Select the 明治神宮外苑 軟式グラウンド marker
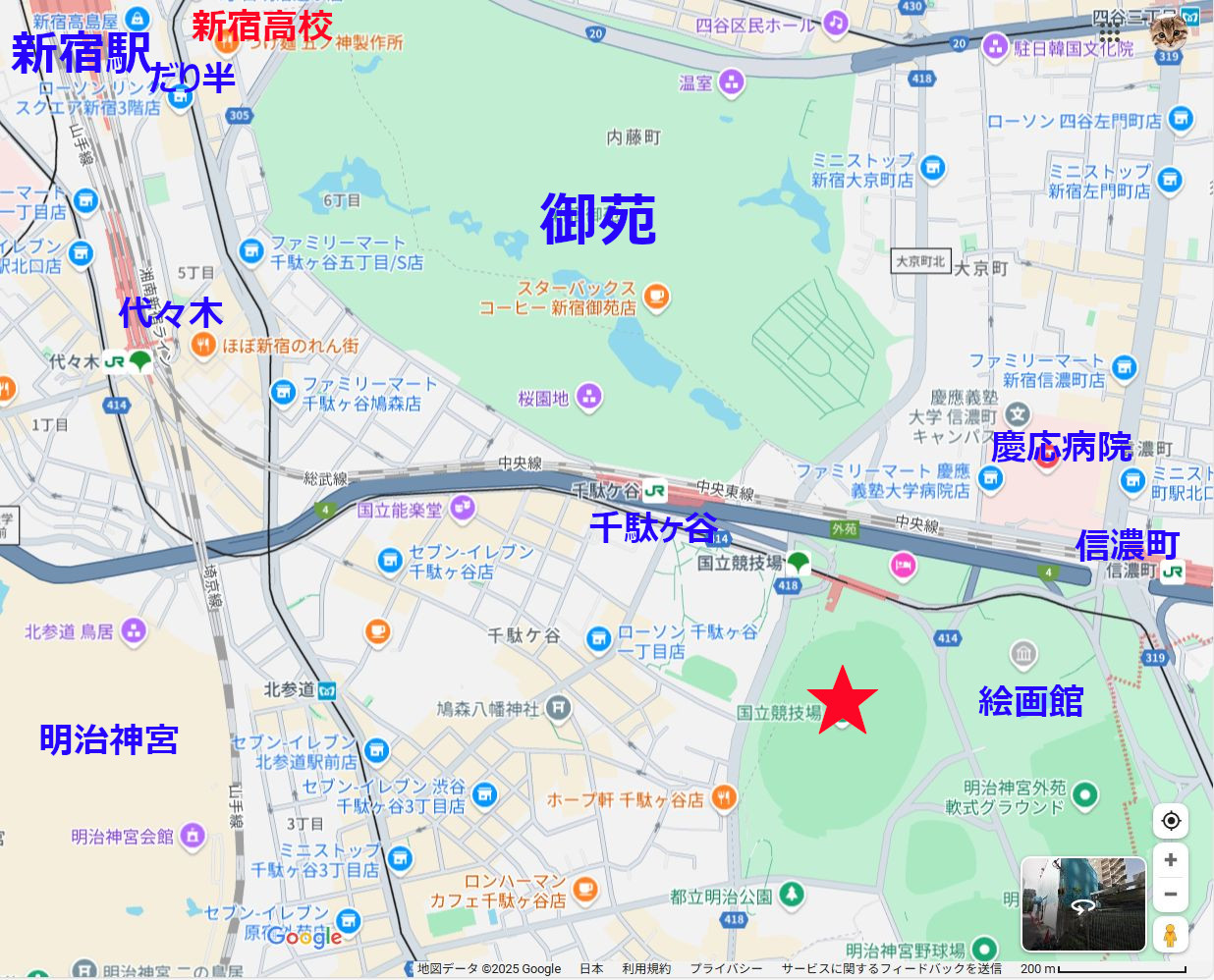This screenshot has height=980, width=1214. click(1084, 795)
